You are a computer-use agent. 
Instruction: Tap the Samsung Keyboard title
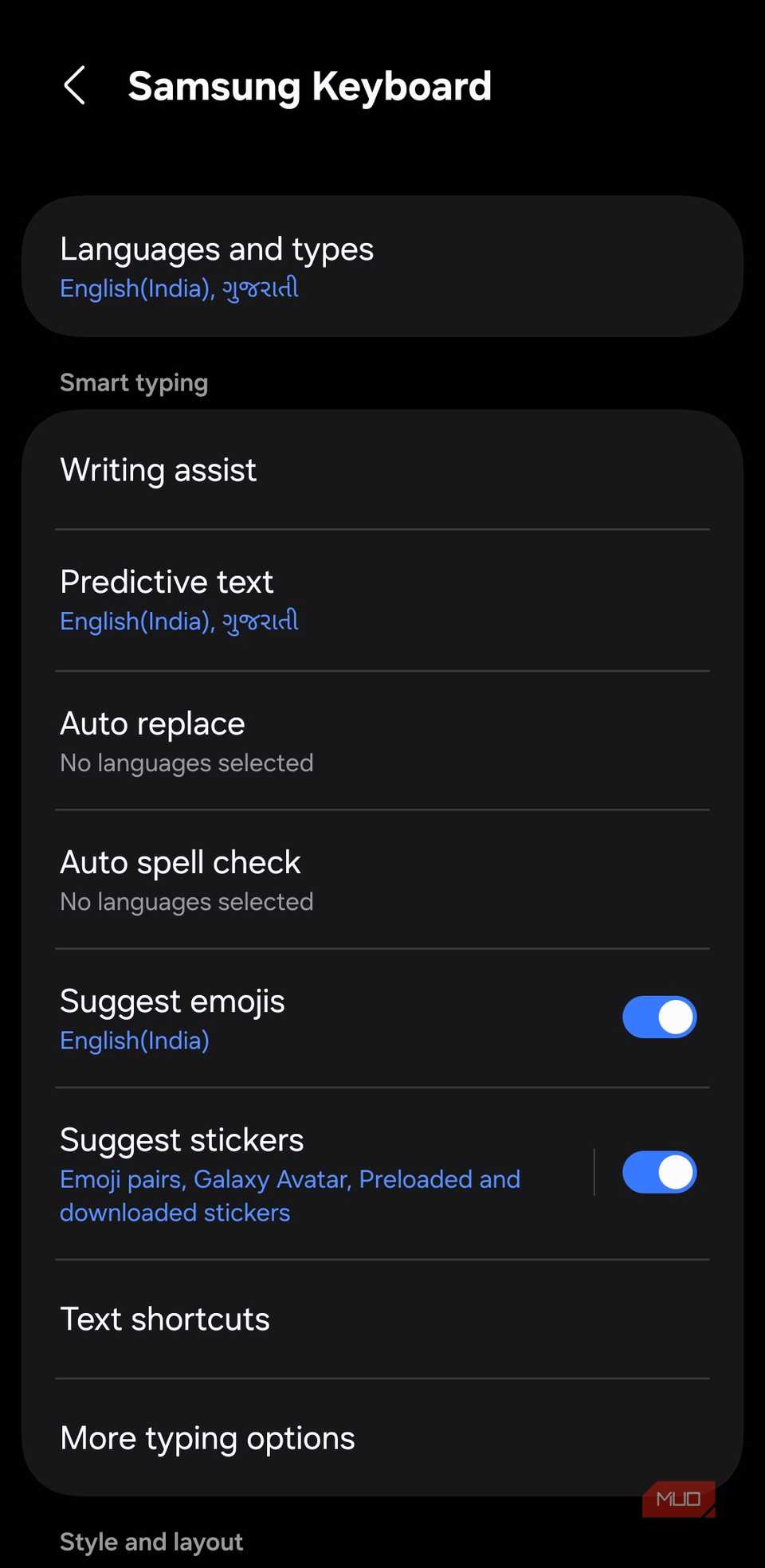click(310, 85)
